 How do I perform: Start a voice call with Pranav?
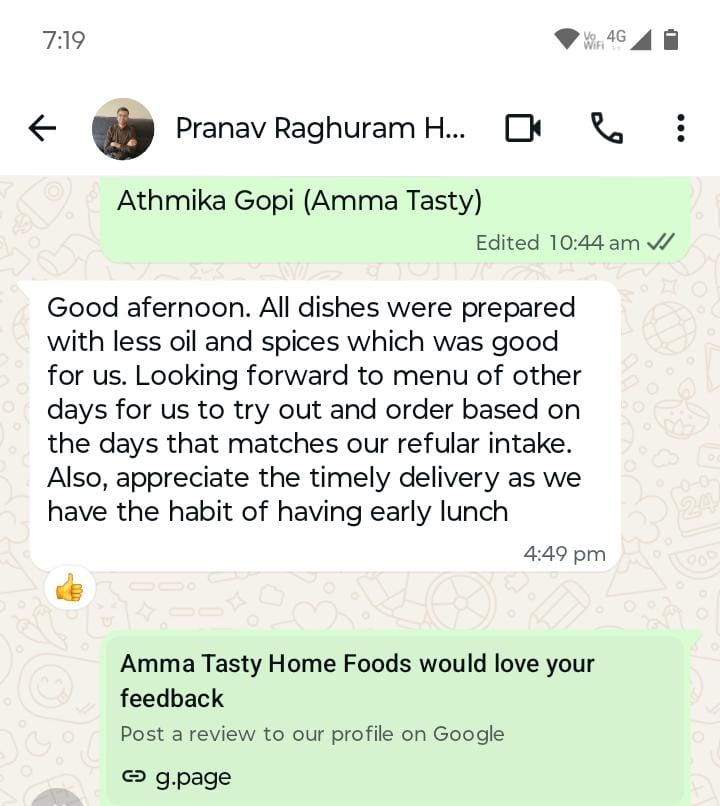tap(606, 128)
